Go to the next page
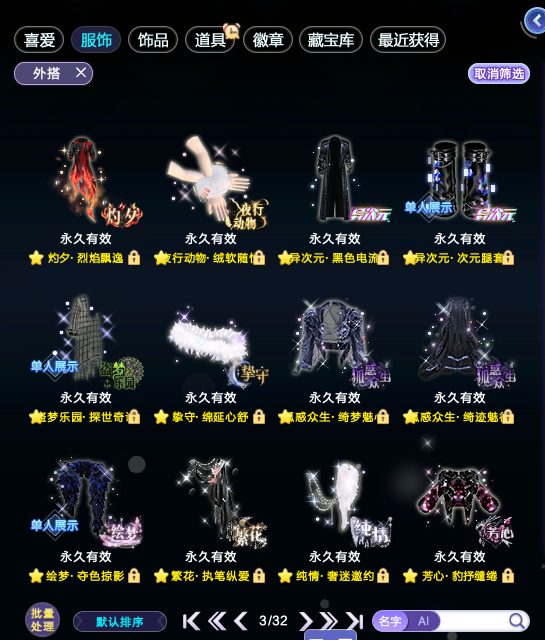This screenshot has width=545, height=640. point(305,621)
